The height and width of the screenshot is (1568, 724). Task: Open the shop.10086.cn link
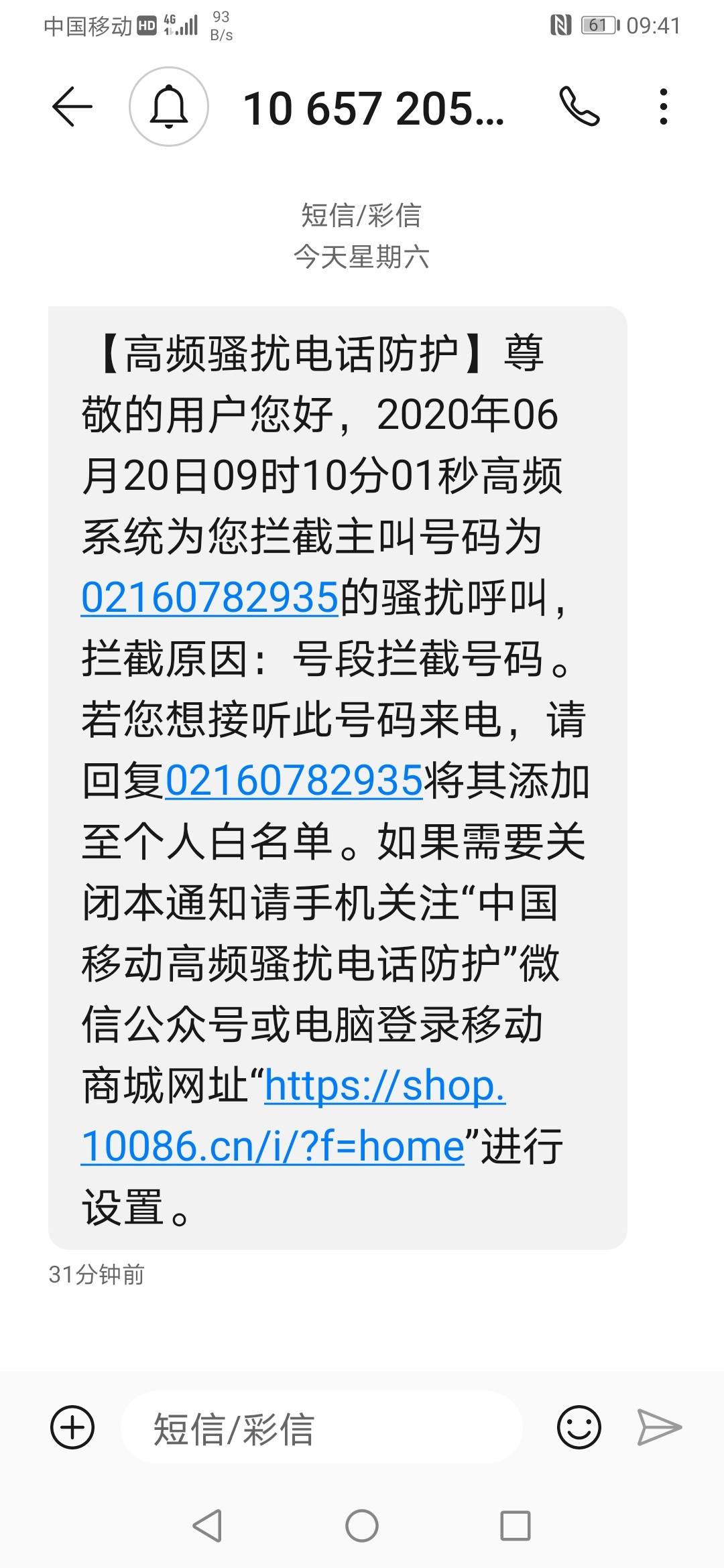coord(294,1116)
